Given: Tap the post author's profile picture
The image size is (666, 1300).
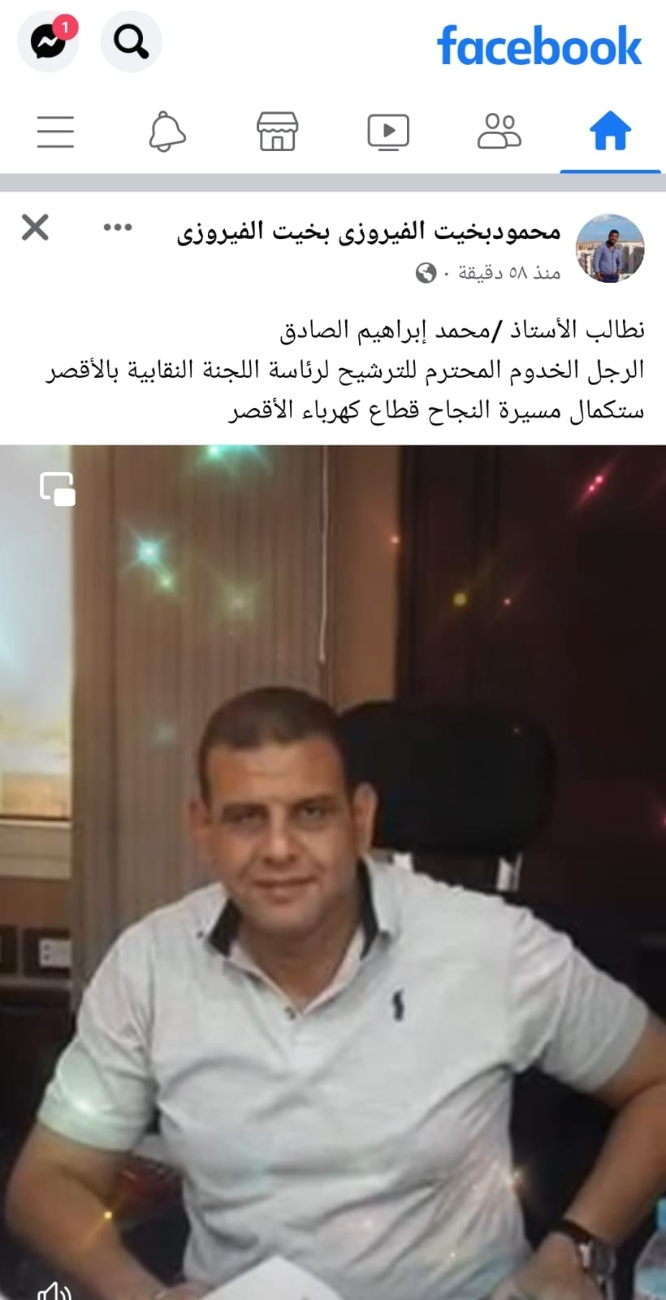Looking at the screenshot, I should [610, 248].
